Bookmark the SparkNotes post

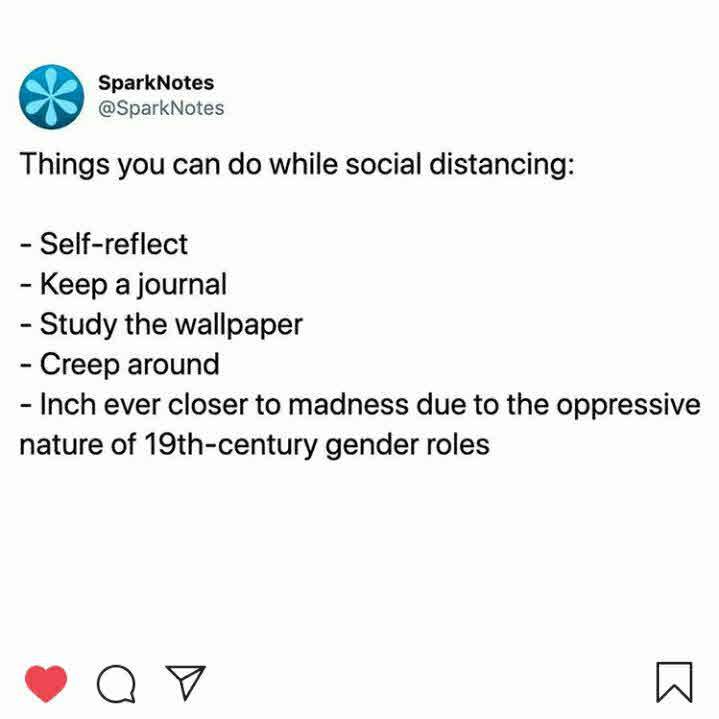pyautogui.click(x=673, y=682)
